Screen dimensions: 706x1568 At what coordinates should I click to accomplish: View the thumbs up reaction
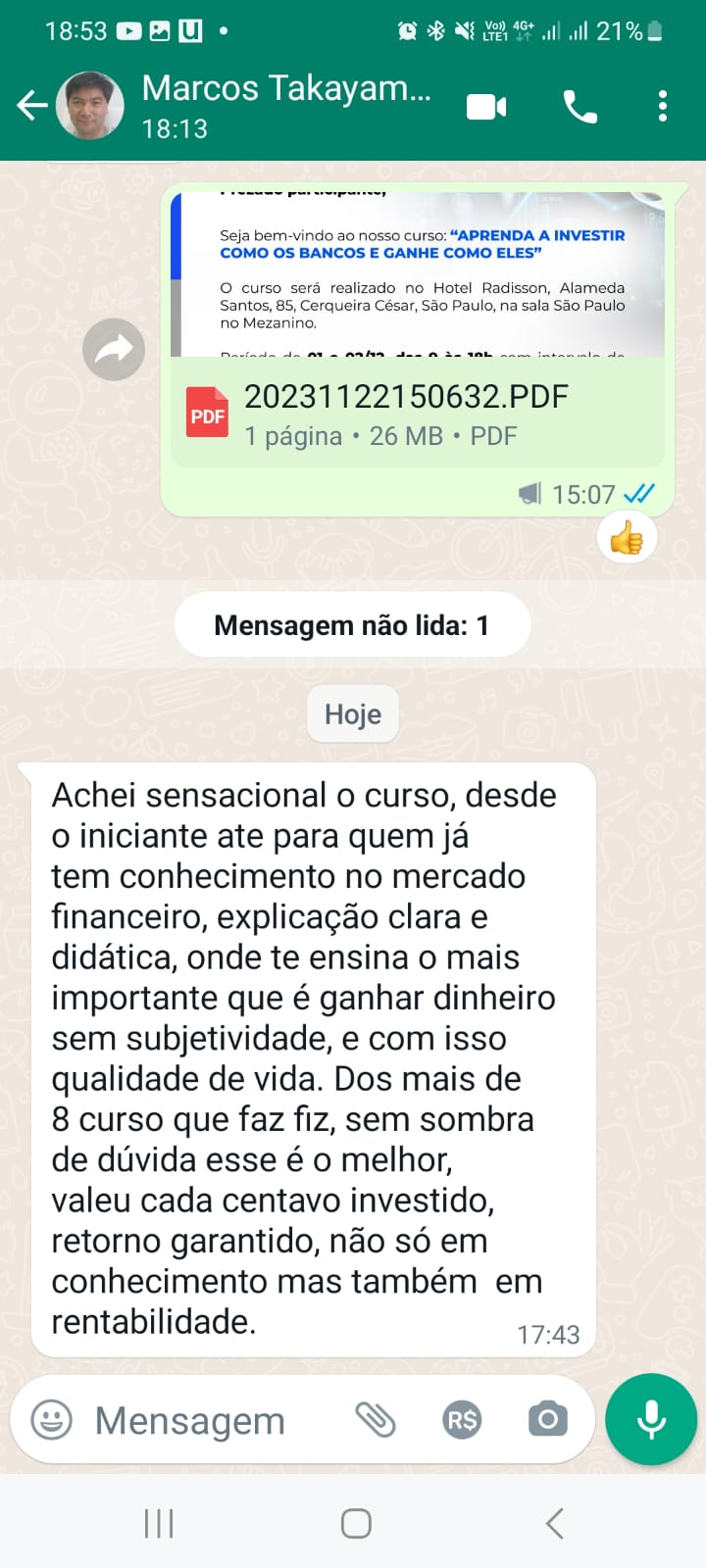[627, 538]
